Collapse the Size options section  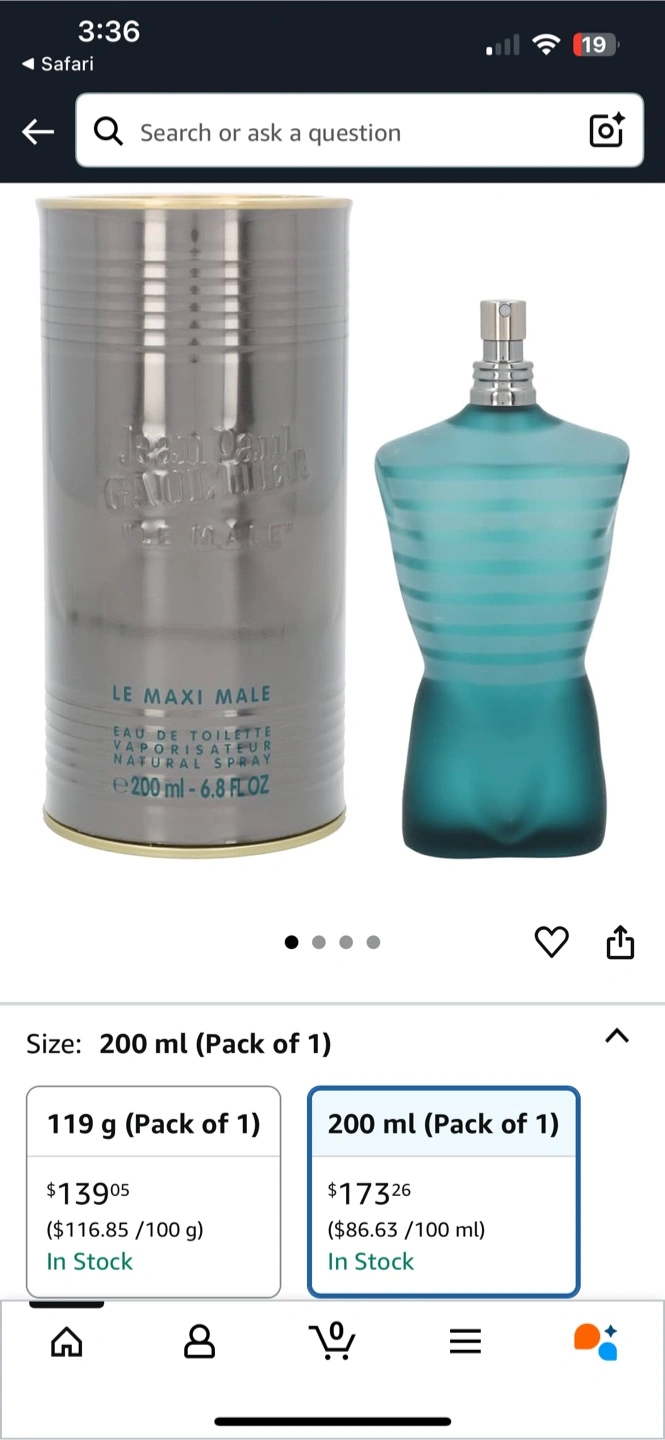(617, 1037)
